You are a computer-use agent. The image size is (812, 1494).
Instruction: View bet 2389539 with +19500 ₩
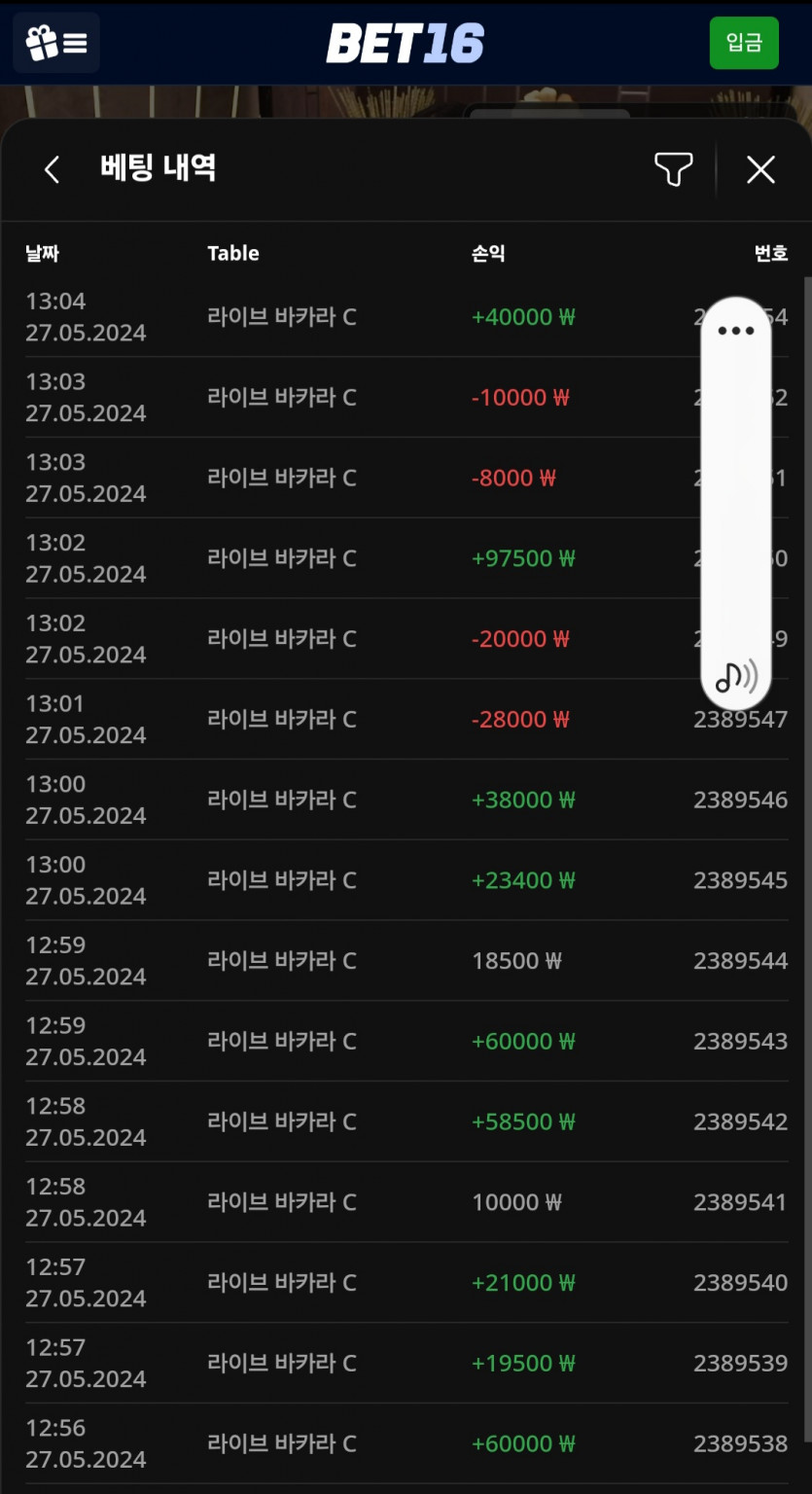coord(406,1363)
